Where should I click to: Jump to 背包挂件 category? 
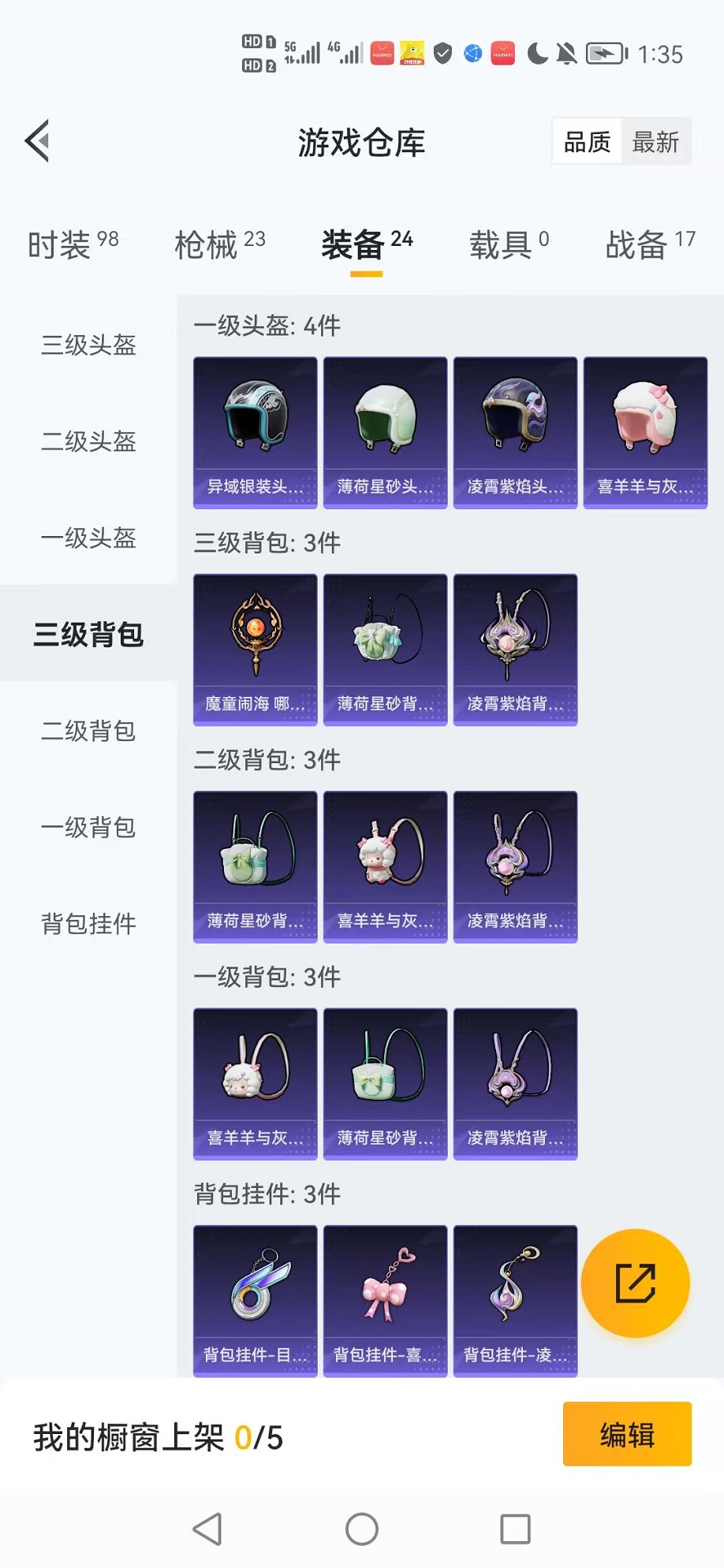pyautogui.click(x=88, y=923)
